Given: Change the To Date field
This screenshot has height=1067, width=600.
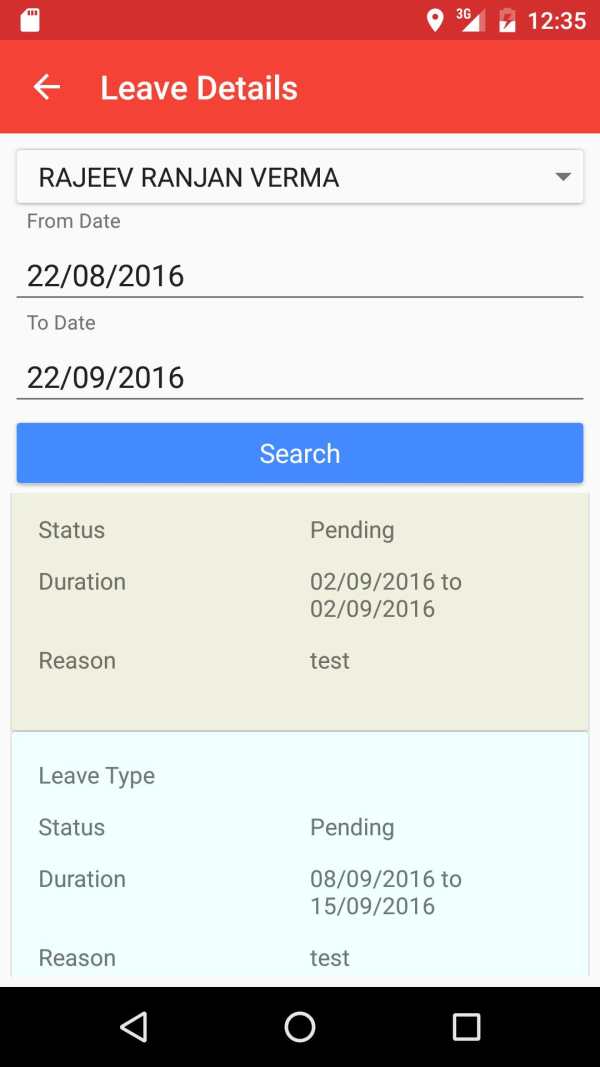Looking at the screenshot, I should tap(299, 377).
